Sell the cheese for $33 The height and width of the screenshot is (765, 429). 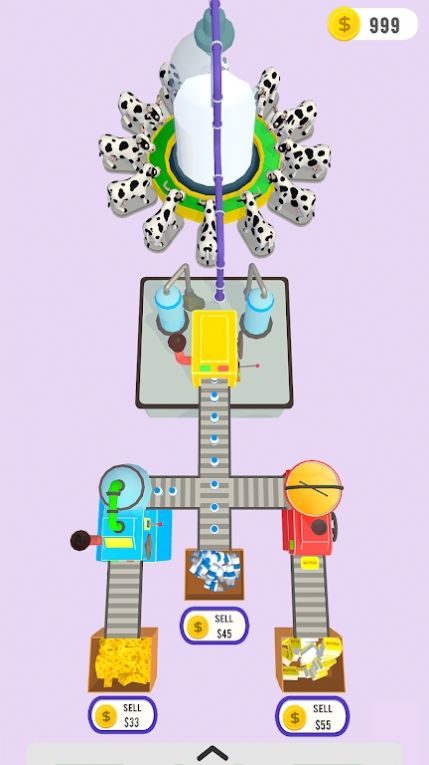click(x=123, y=715)
